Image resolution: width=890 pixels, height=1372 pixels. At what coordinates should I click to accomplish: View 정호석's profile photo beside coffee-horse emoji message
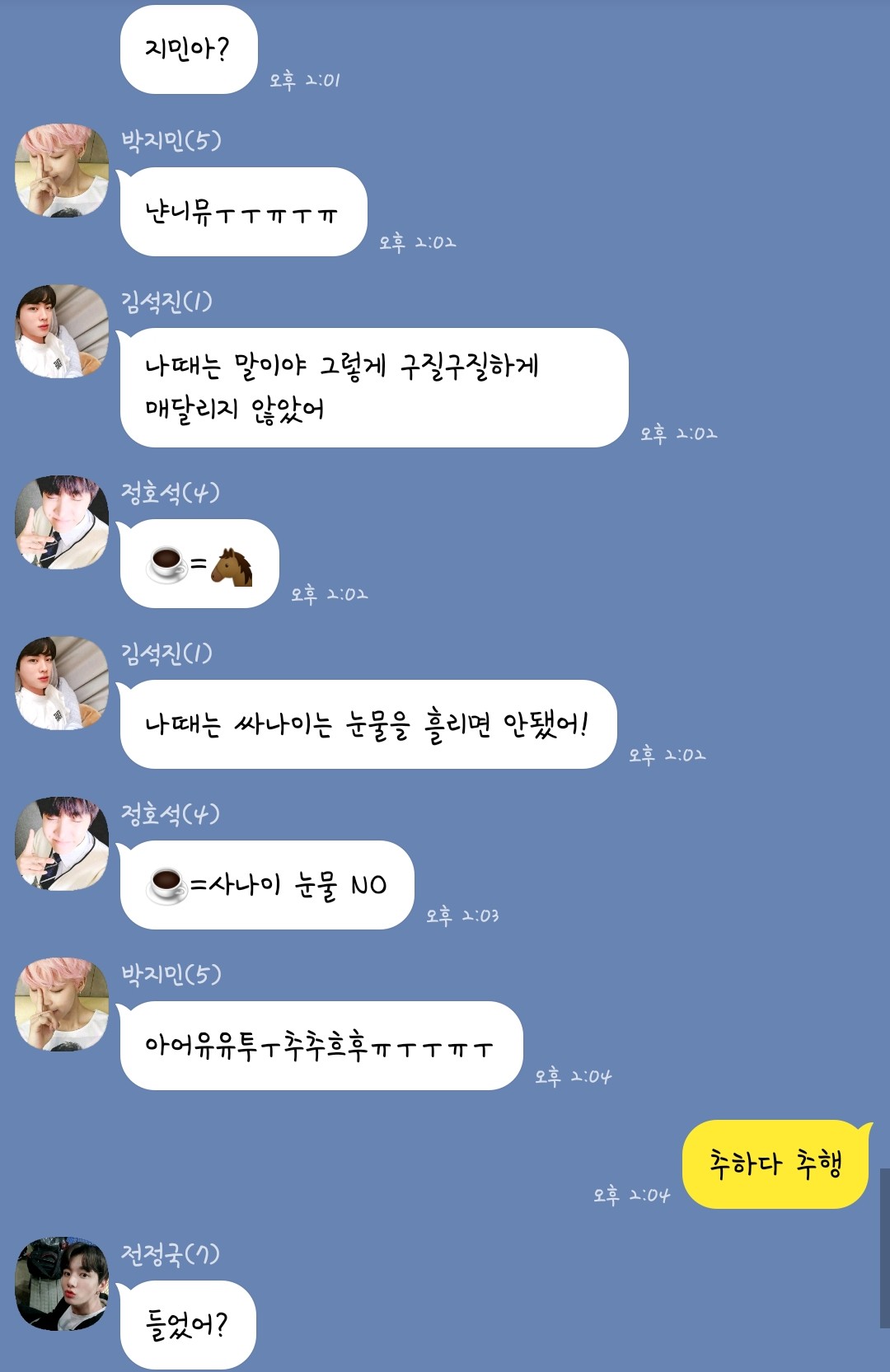coord(62,522)
